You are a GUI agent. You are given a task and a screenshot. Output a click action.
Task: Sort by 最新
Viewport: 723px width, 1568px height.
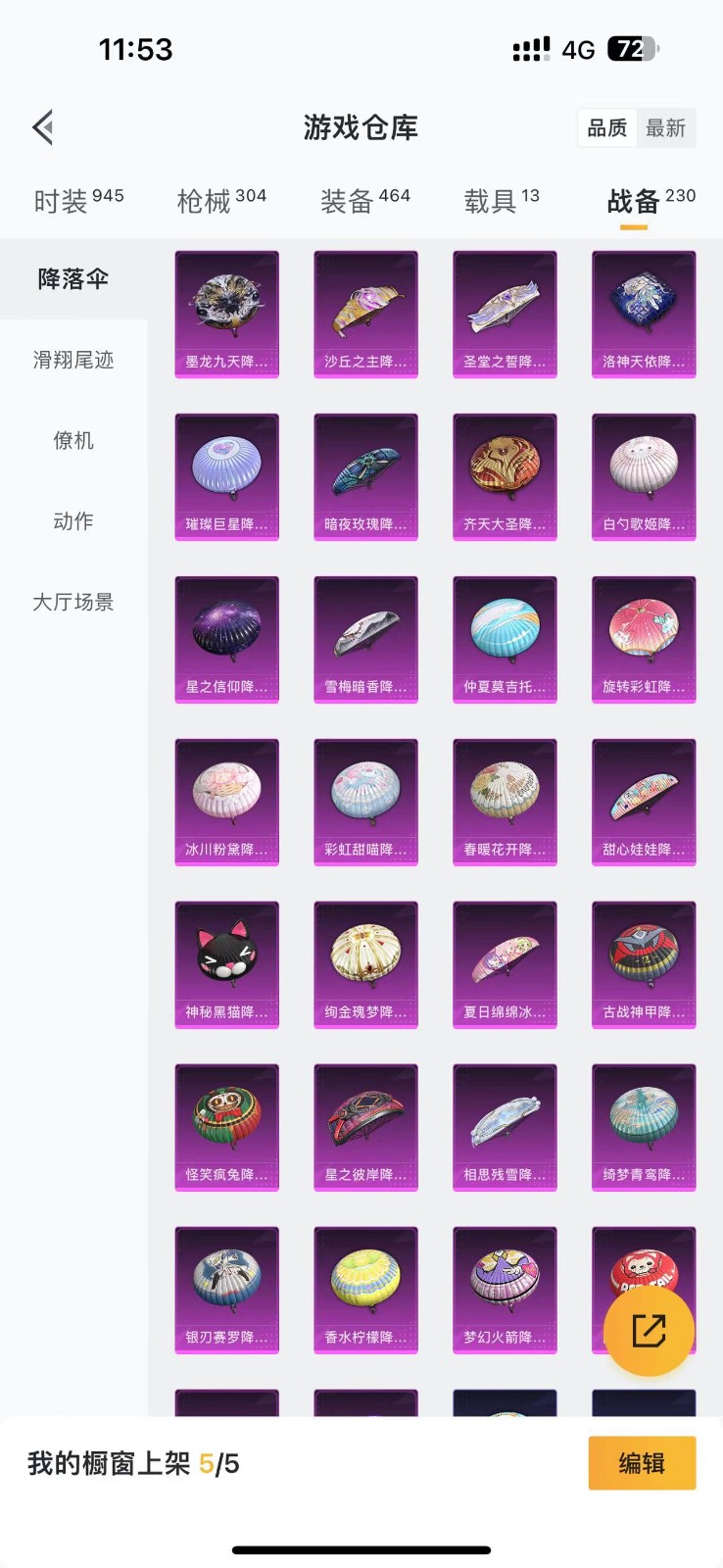[665, 127]
